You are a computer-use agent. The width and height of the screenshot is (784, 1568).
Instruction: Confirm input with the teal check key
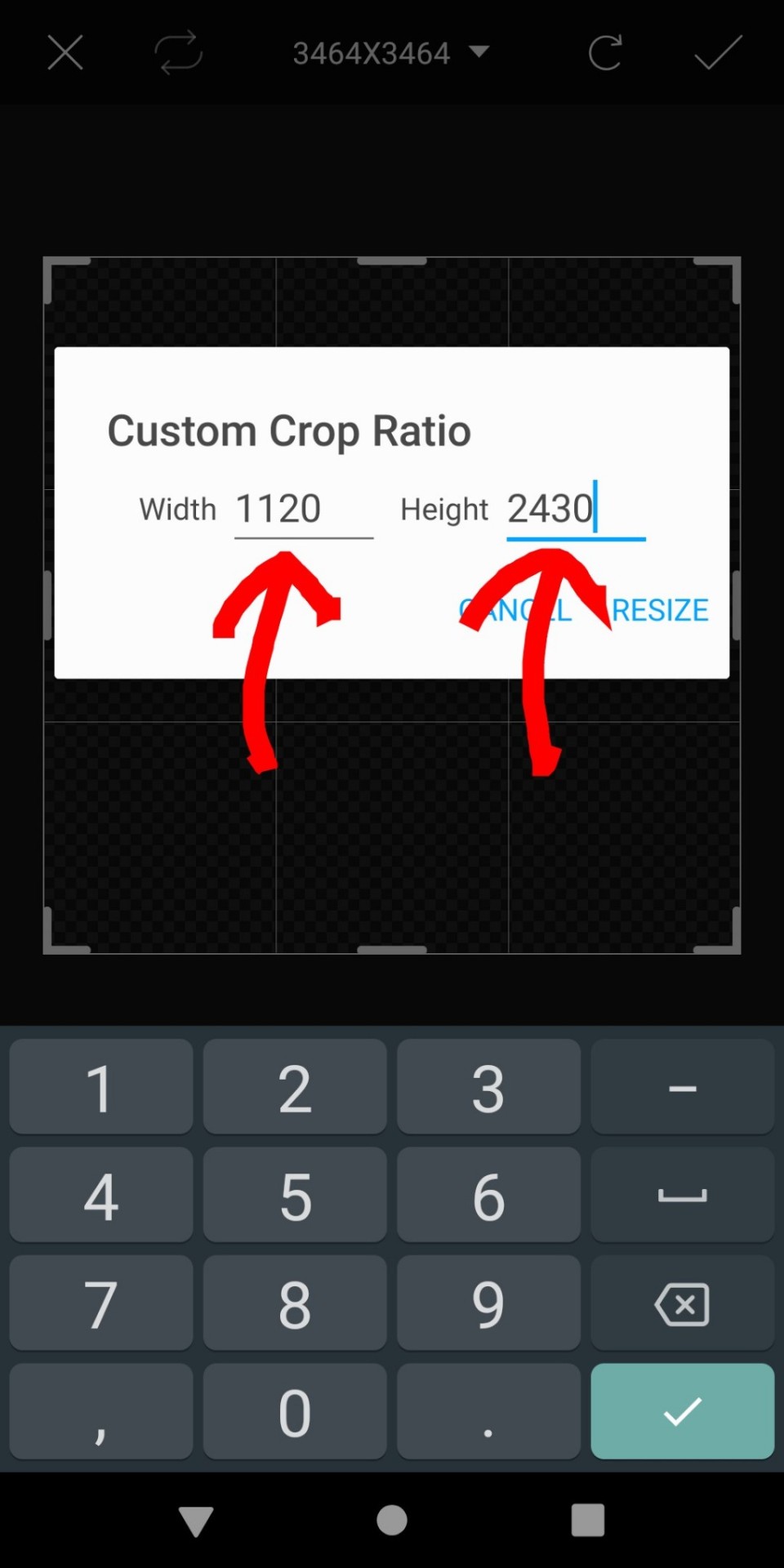(682, 1411)
